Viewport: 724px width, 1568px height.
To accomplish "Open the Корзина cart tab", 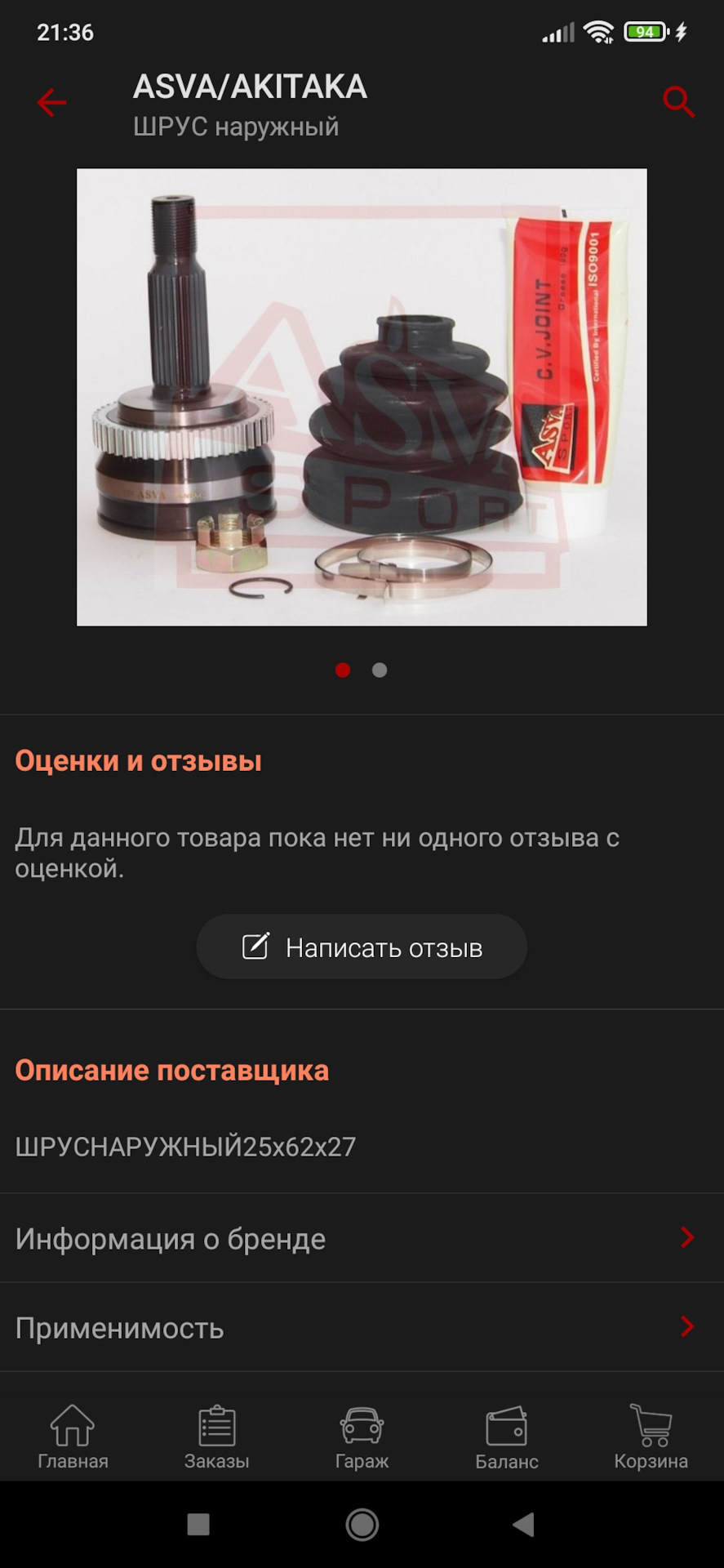I will [651, 1437].
